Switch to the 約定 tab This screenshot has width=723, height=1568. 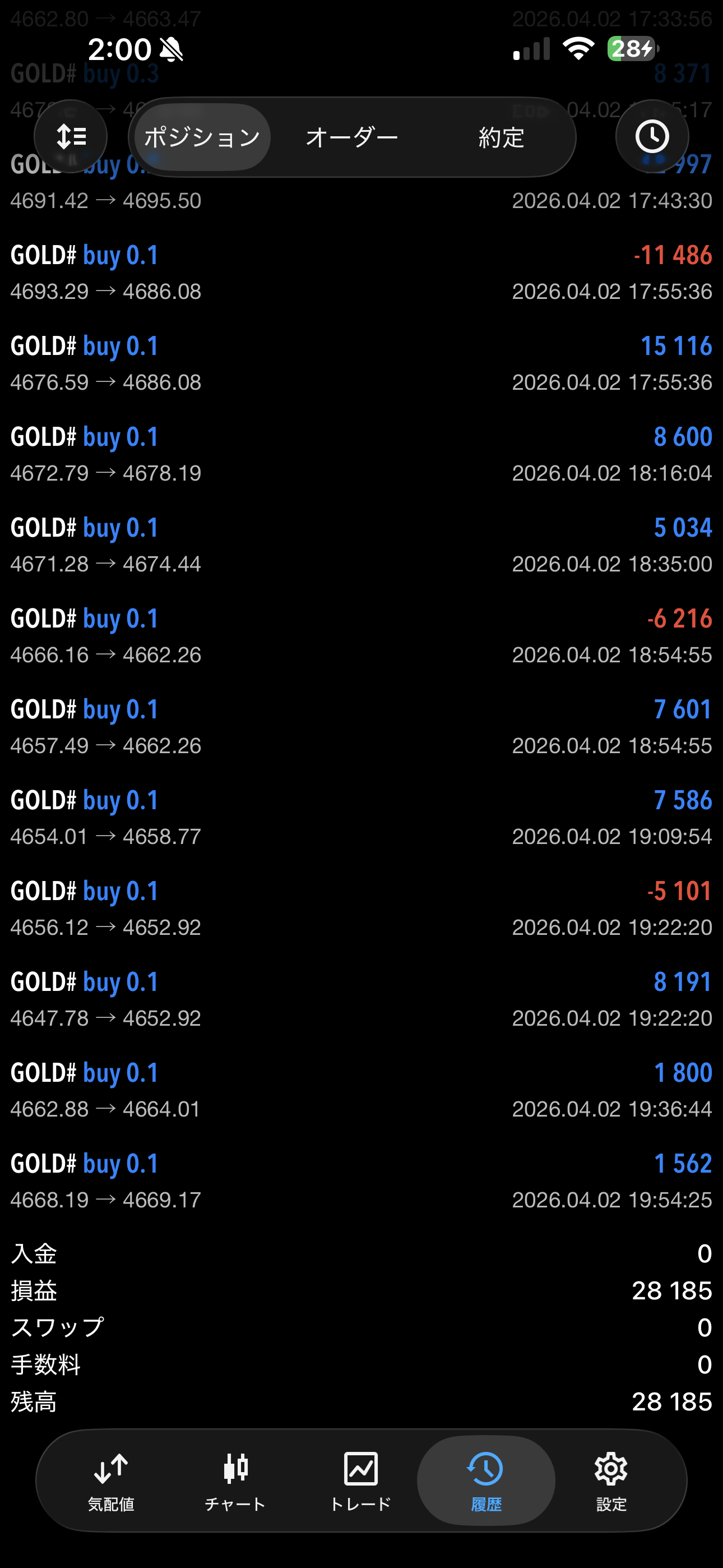point(501,137)
